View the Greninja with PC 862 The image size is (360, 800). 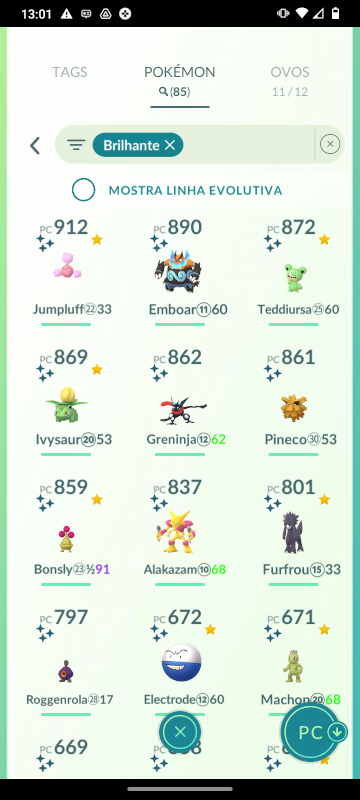click(x=180, y=402)
